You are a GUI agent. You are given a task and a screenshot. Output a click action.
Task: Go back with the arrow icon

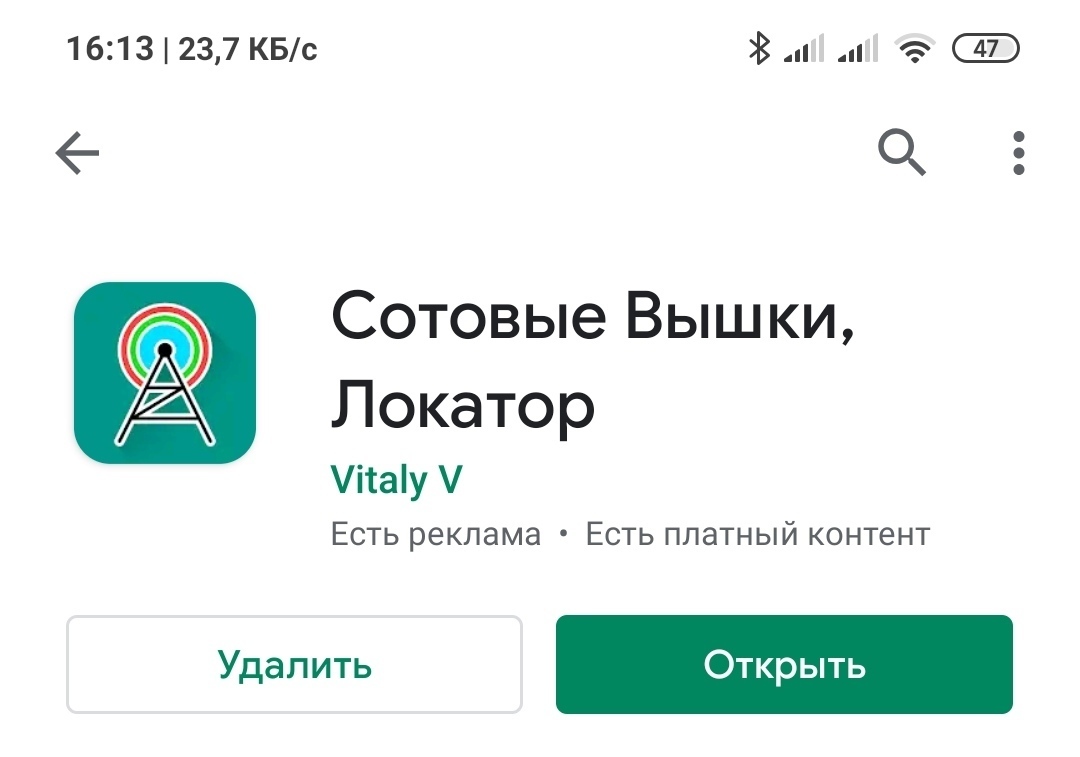click(x=77, y=154)
